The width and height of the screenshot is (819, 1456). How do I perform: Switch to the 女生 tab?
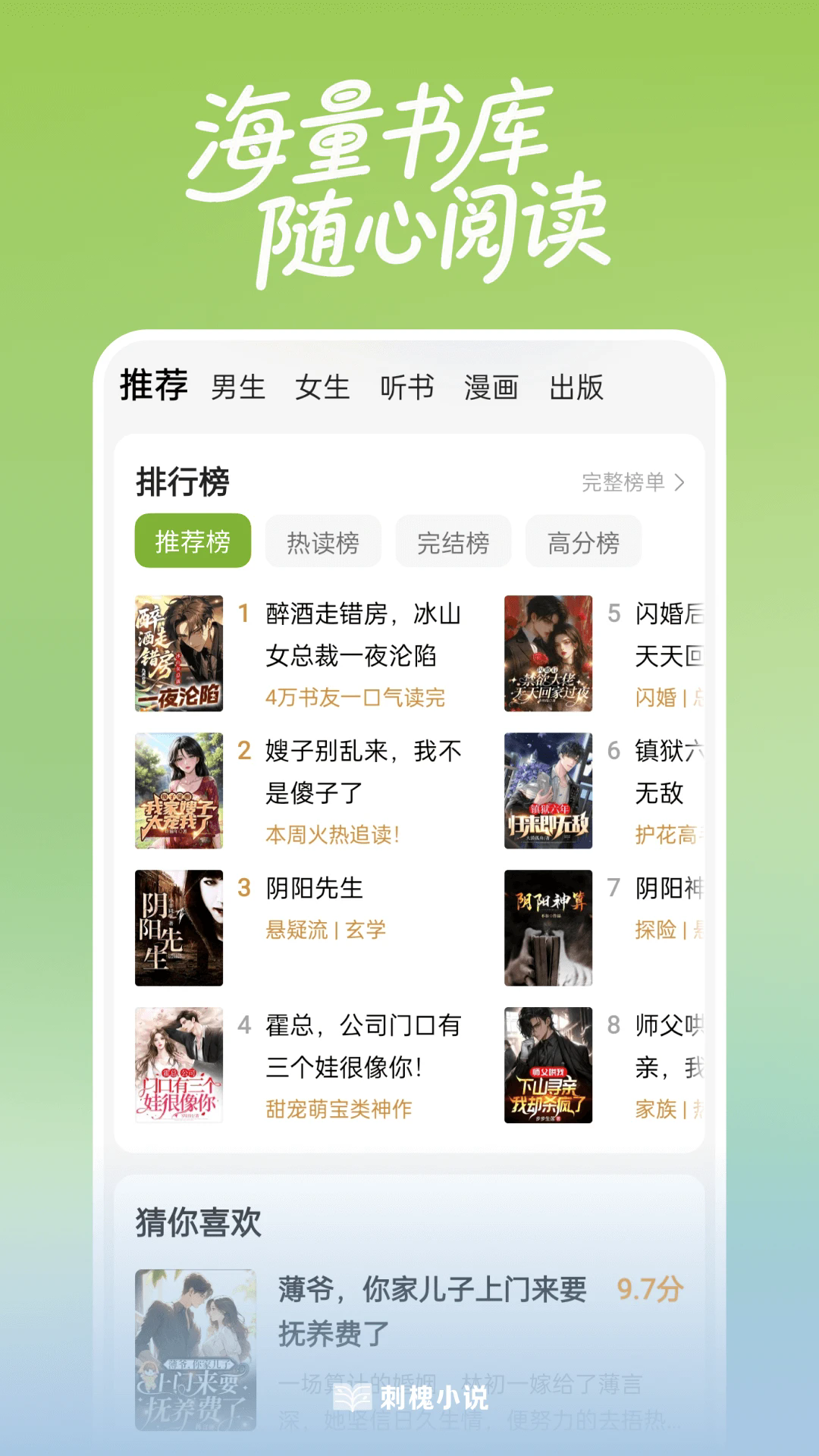pos(322,388)
